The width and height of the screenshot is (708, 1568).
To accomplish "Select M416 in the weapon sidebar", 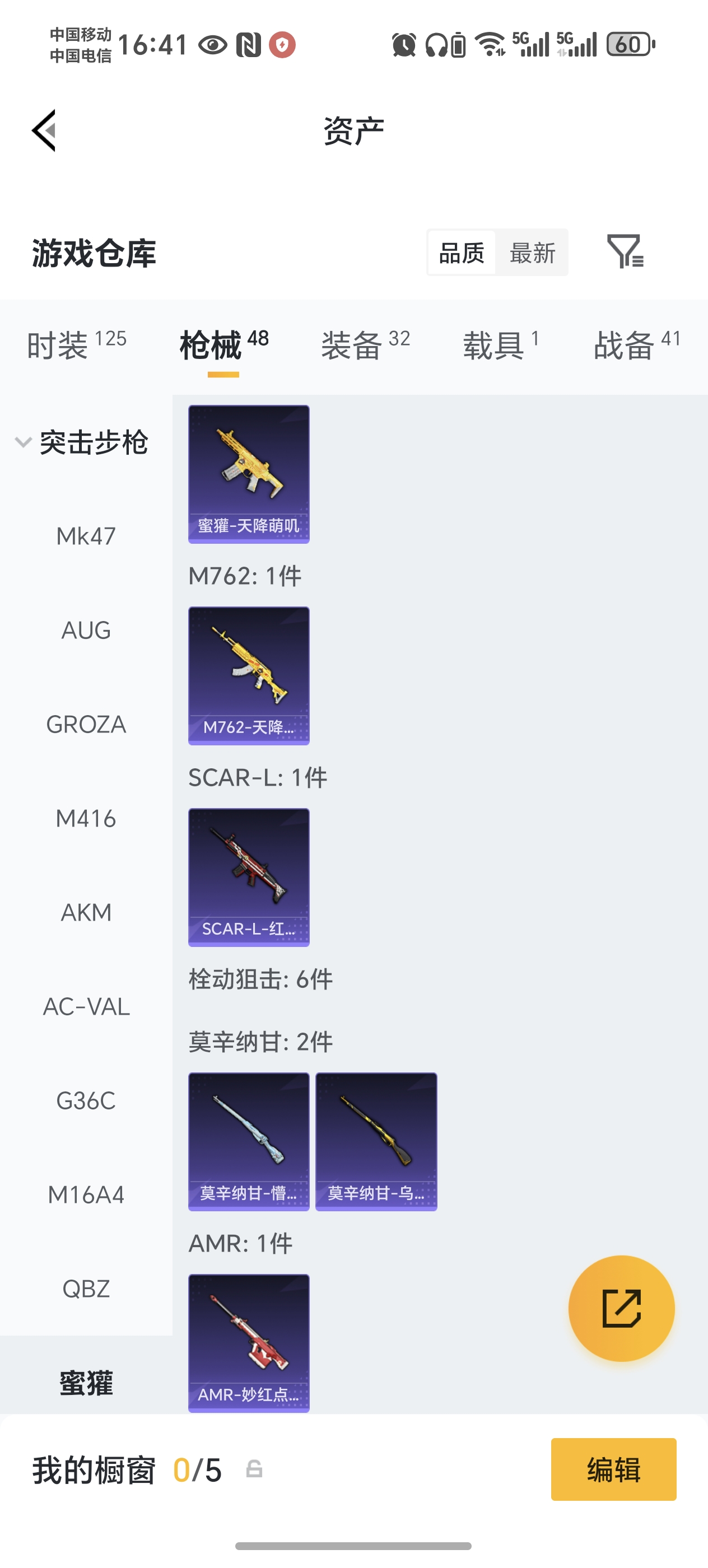I will 86,819.
